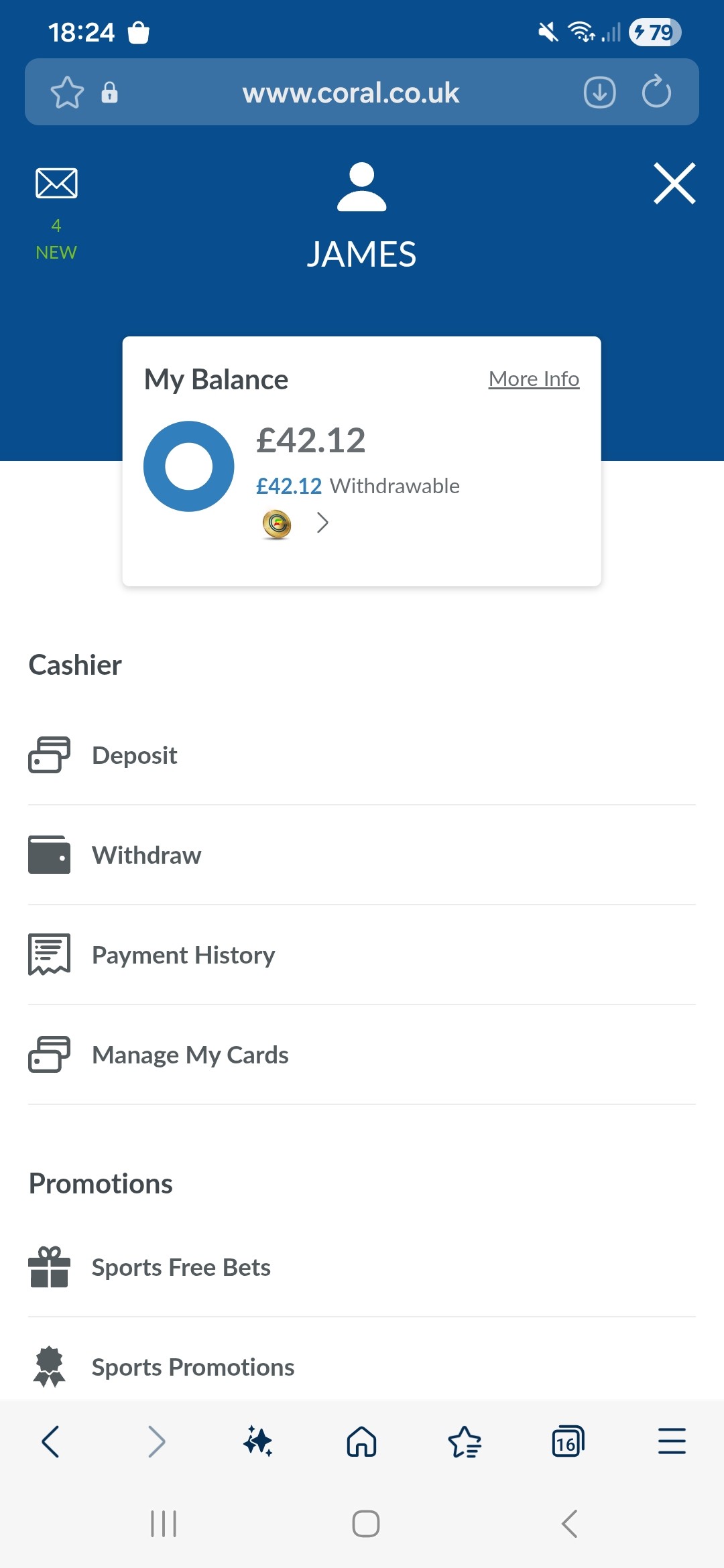Open the browser downloads icon
The height and width of the screenshot is (1568, 724).
point(599,92)
